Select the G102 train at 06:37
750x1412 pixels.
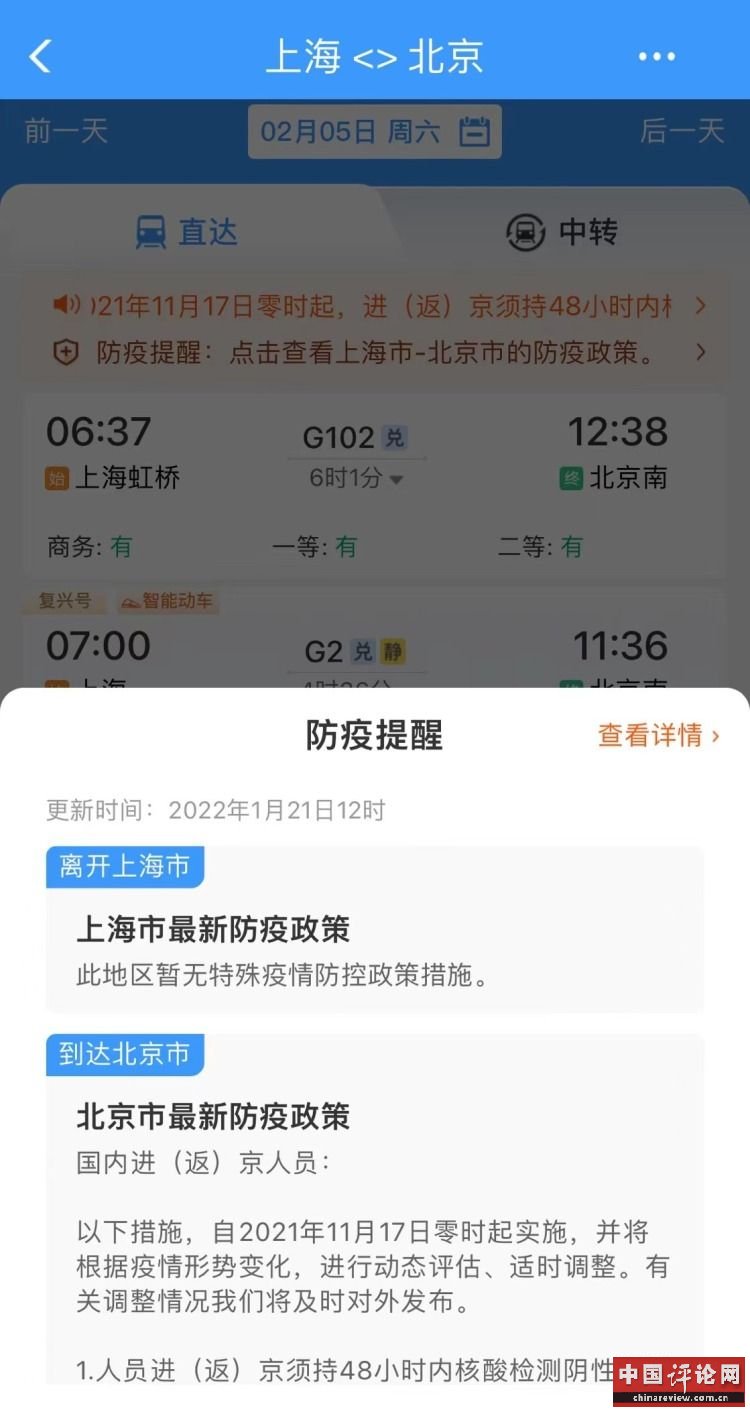375,485
